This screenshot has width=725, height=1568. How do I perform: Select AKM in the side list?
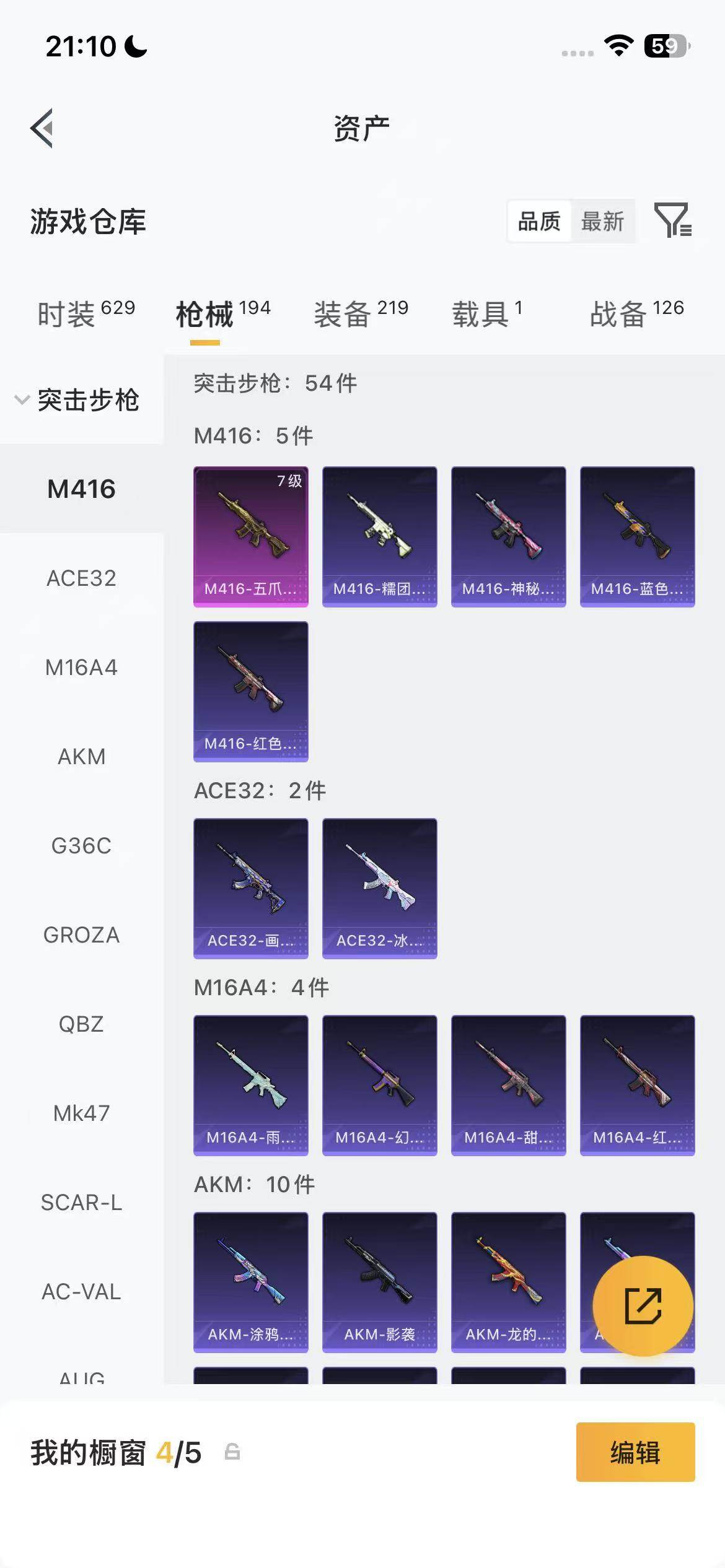[x=81, y=756]
